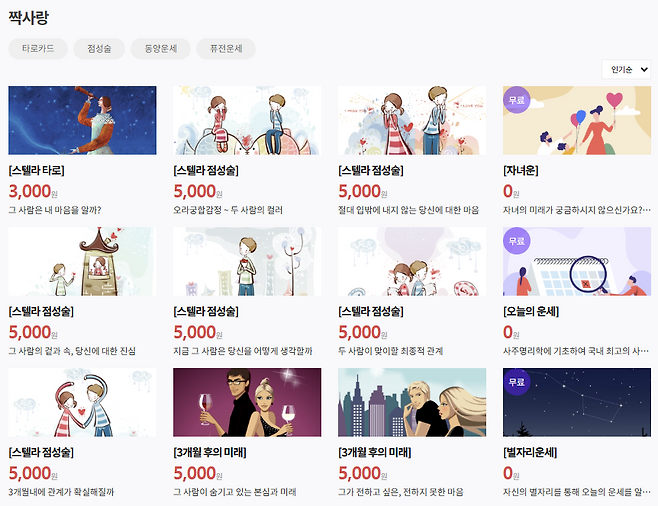Open the 인기순 sort dropdown
Screen dimensions: 658x506
[x=627, y=69]
